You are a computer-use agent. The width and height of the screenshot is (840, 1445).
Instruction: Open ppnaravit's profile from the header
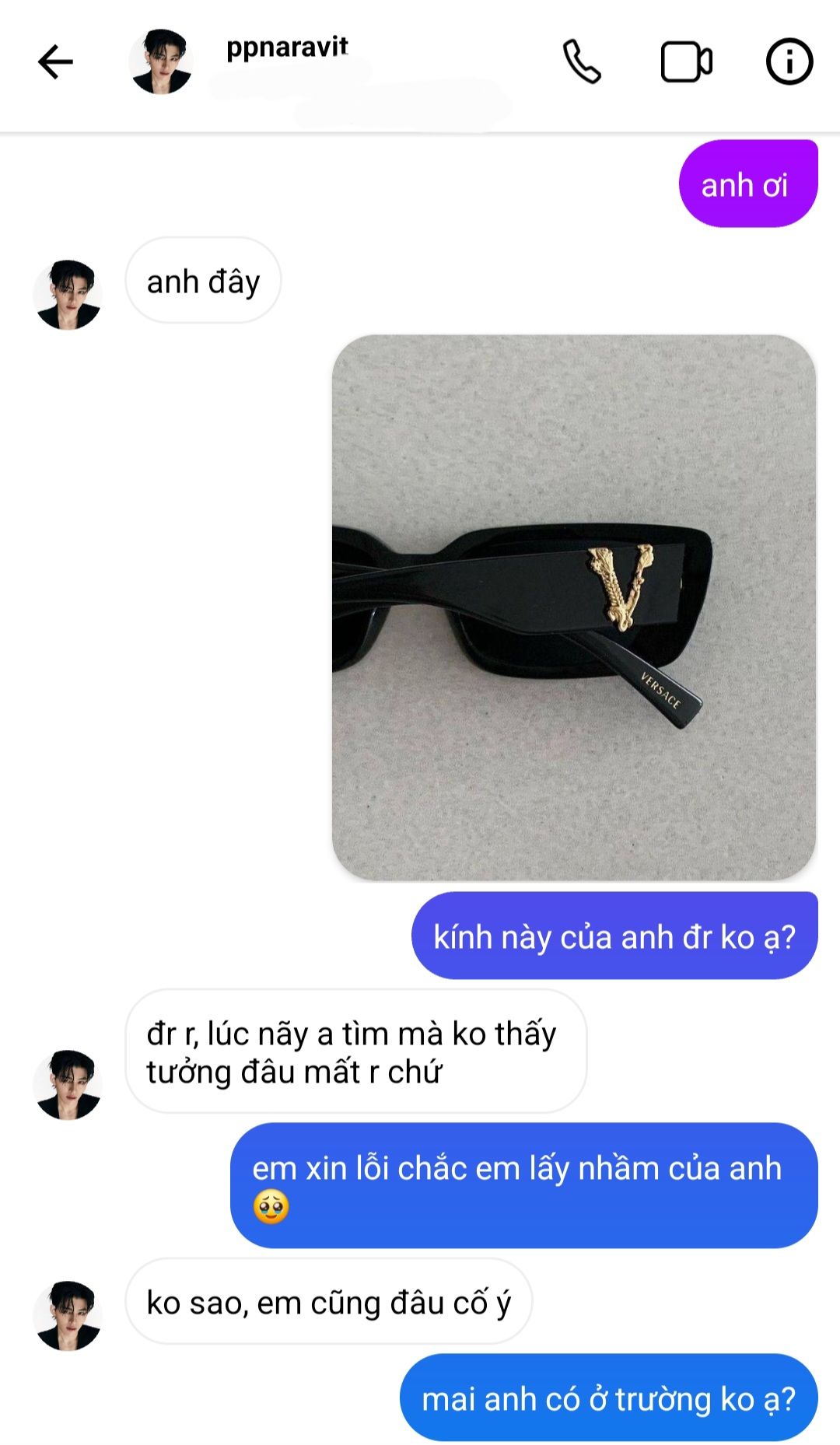pos(286,48)
